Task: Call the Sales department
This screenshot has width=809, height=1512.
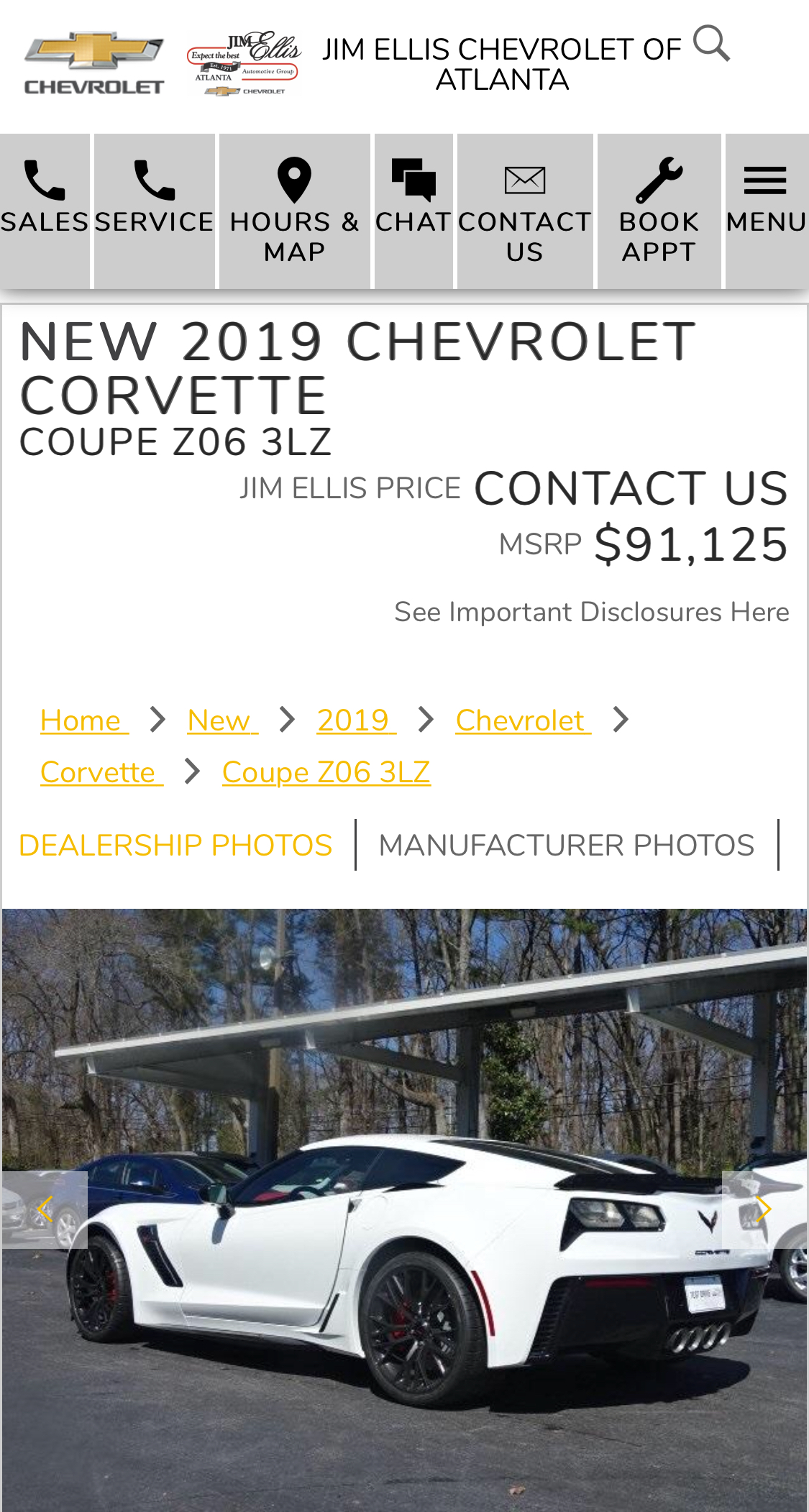Action: 45,211
